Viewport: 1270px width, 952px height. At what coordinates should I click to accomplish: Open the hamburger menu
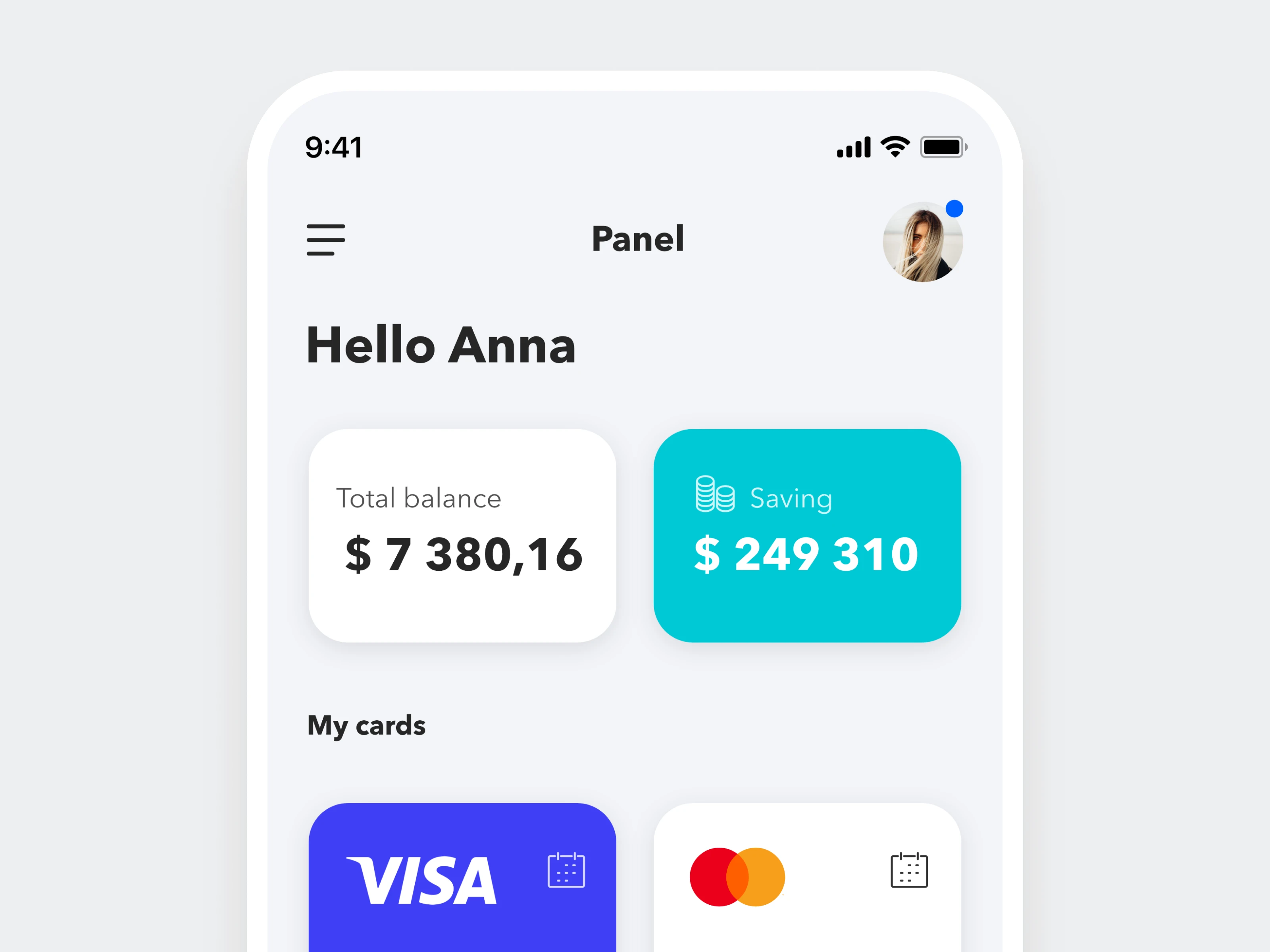pyautogui.click(x=325, y=240)
